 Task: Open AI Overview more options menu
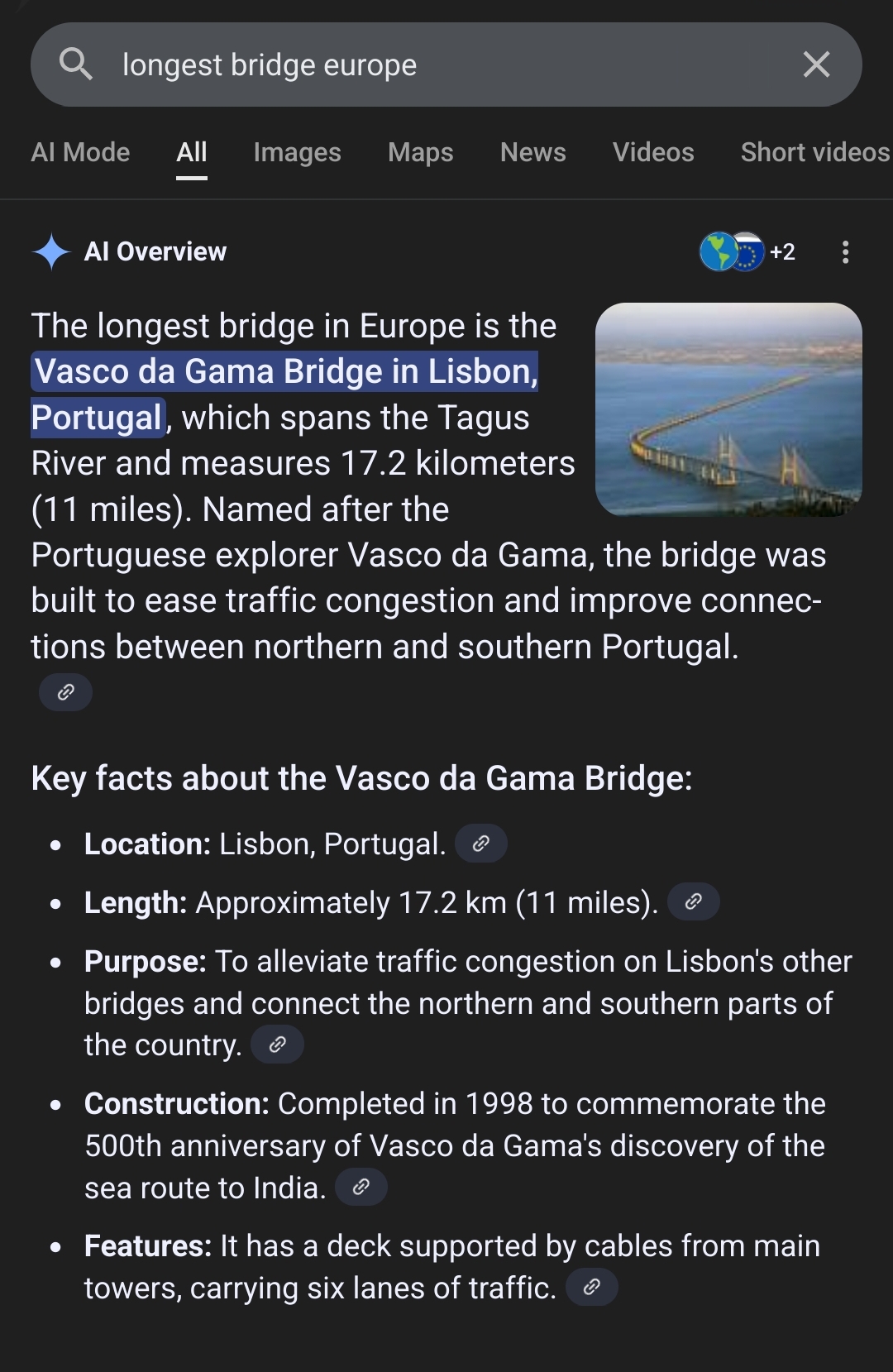pyautogui.click(x=844, y=251)
